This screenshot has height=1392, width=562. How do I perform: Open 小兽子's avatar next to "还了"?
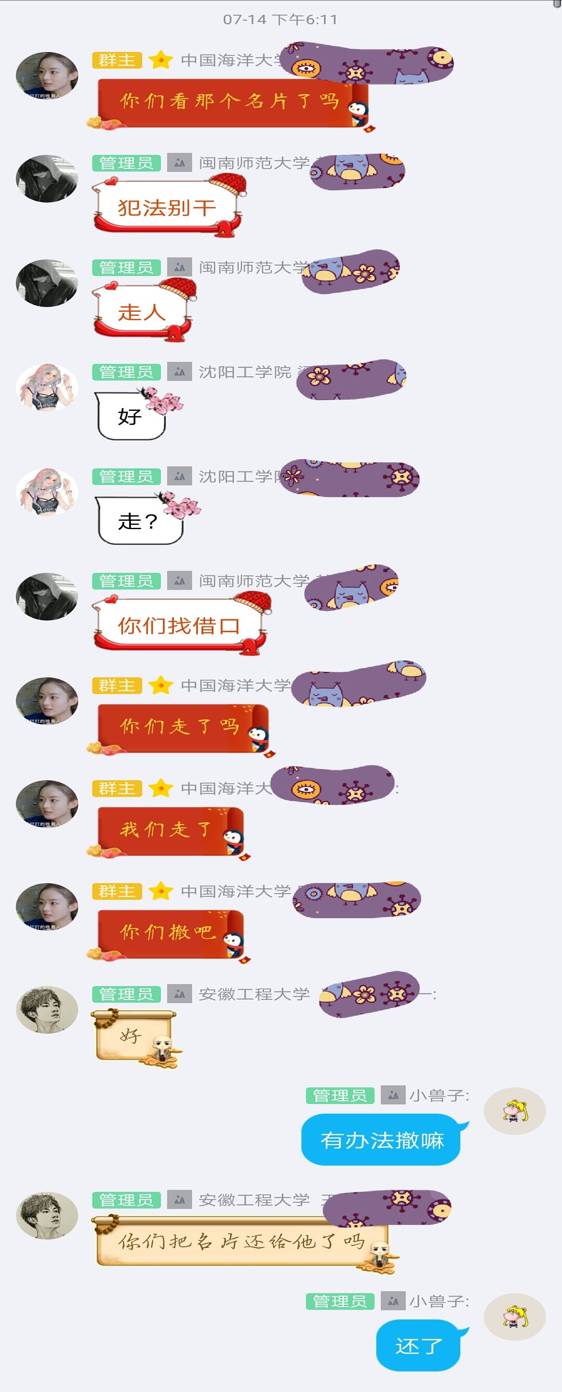click(x=515, y=1317)
